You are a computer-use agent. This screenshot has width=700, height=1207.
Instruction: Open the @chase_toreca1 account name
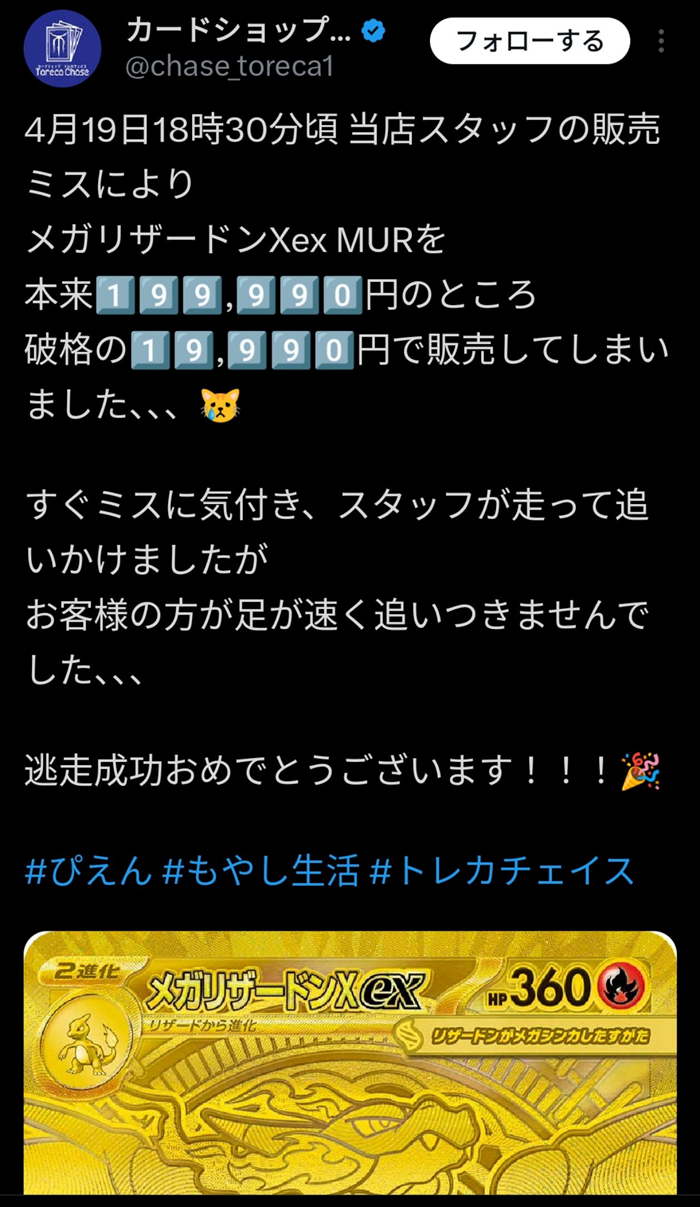[x=227, y=67]
